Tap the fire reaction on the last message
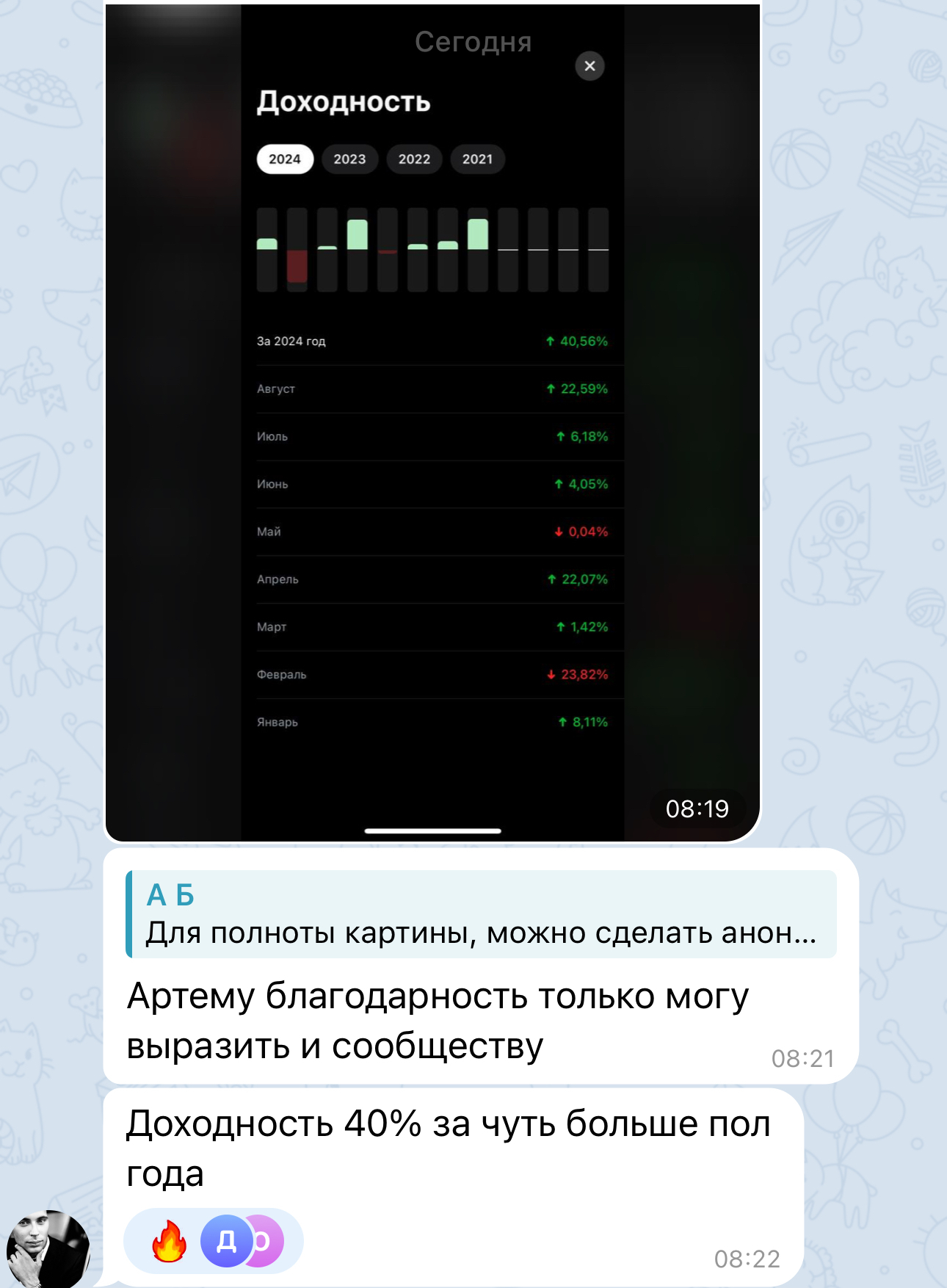This screenshot has width=947, height=1288. tap(170, 1240)
